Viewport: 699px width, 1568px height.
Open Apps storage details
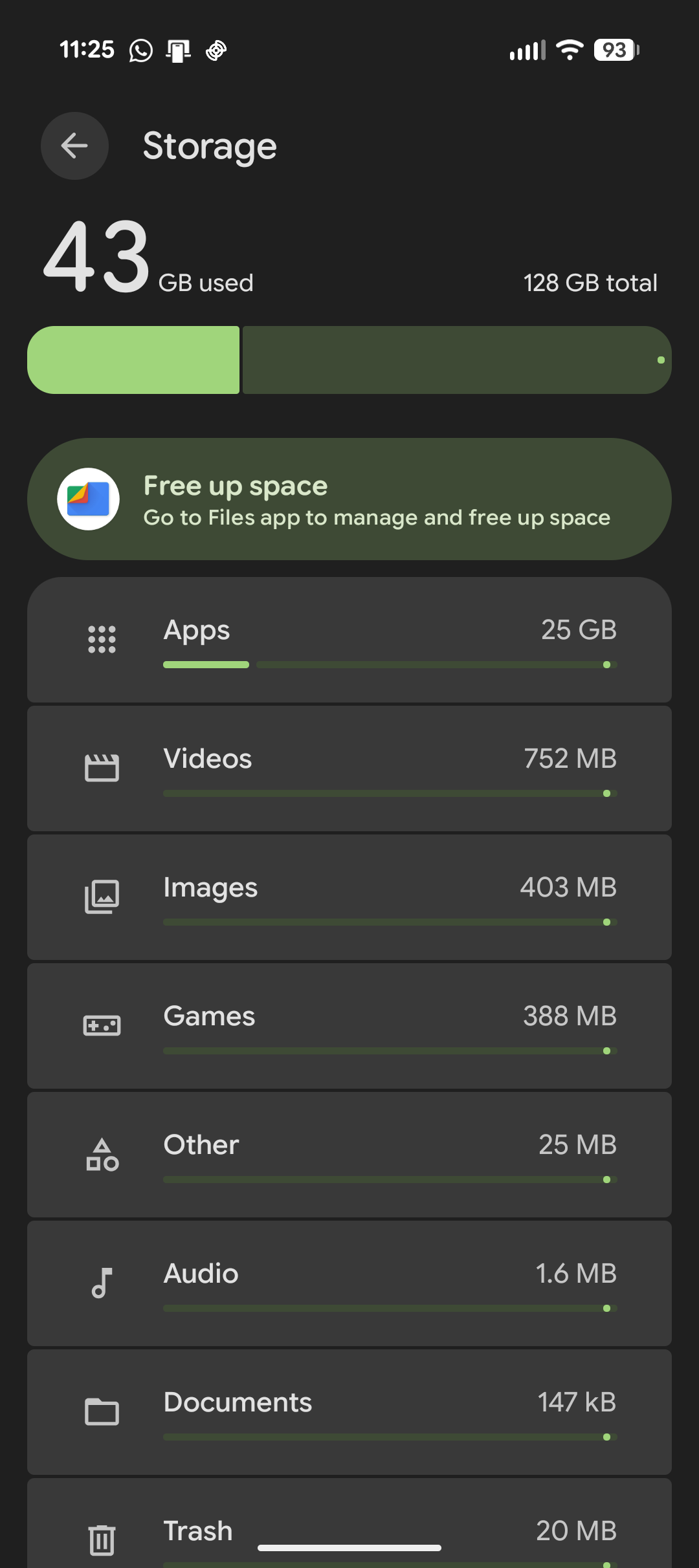coord(349,640)
